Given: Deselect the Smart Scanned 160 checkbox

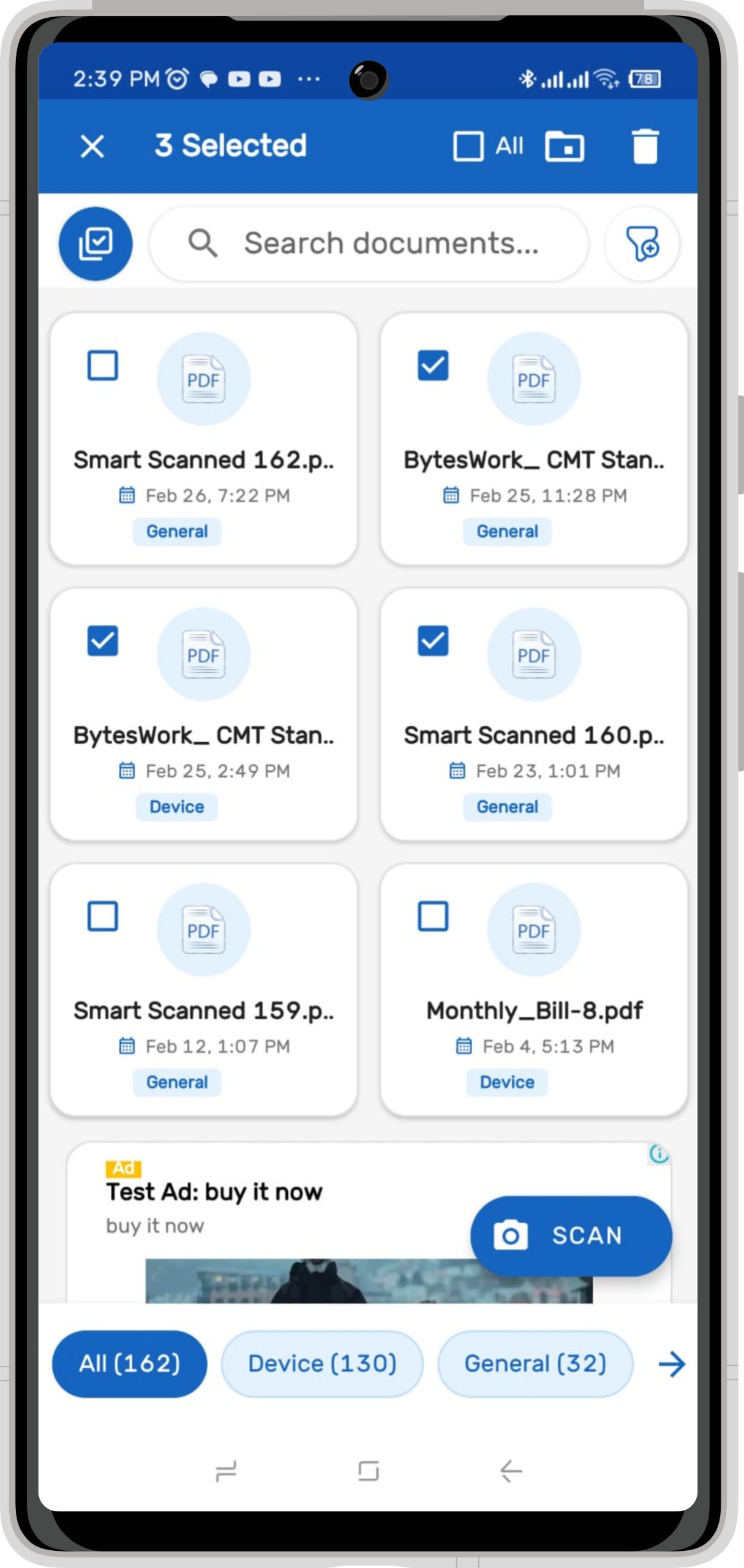Looking at the screenshot, I should (433, 641).
